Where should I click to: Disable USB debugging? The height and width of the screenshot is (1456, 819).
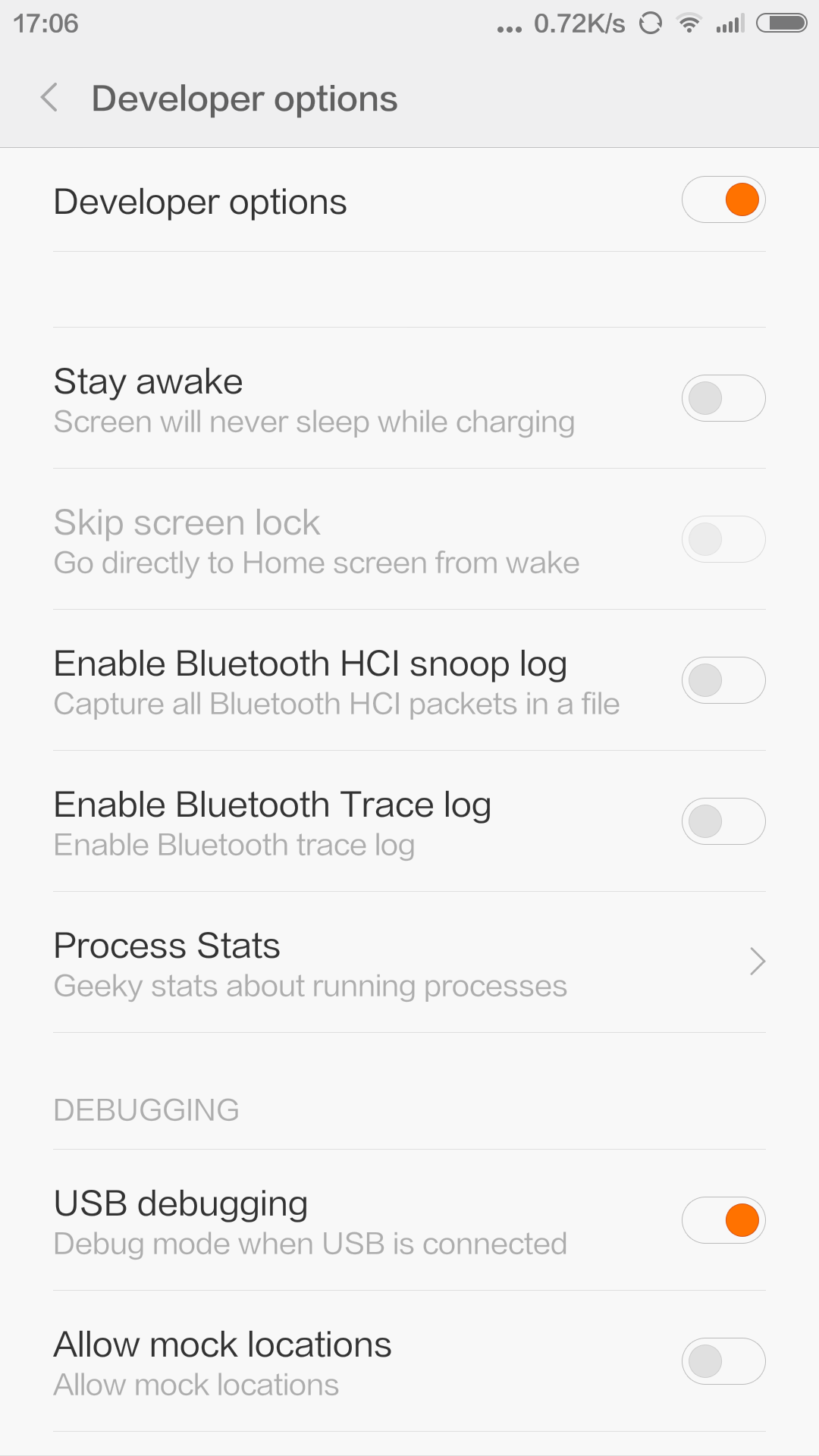point(723,1220)
